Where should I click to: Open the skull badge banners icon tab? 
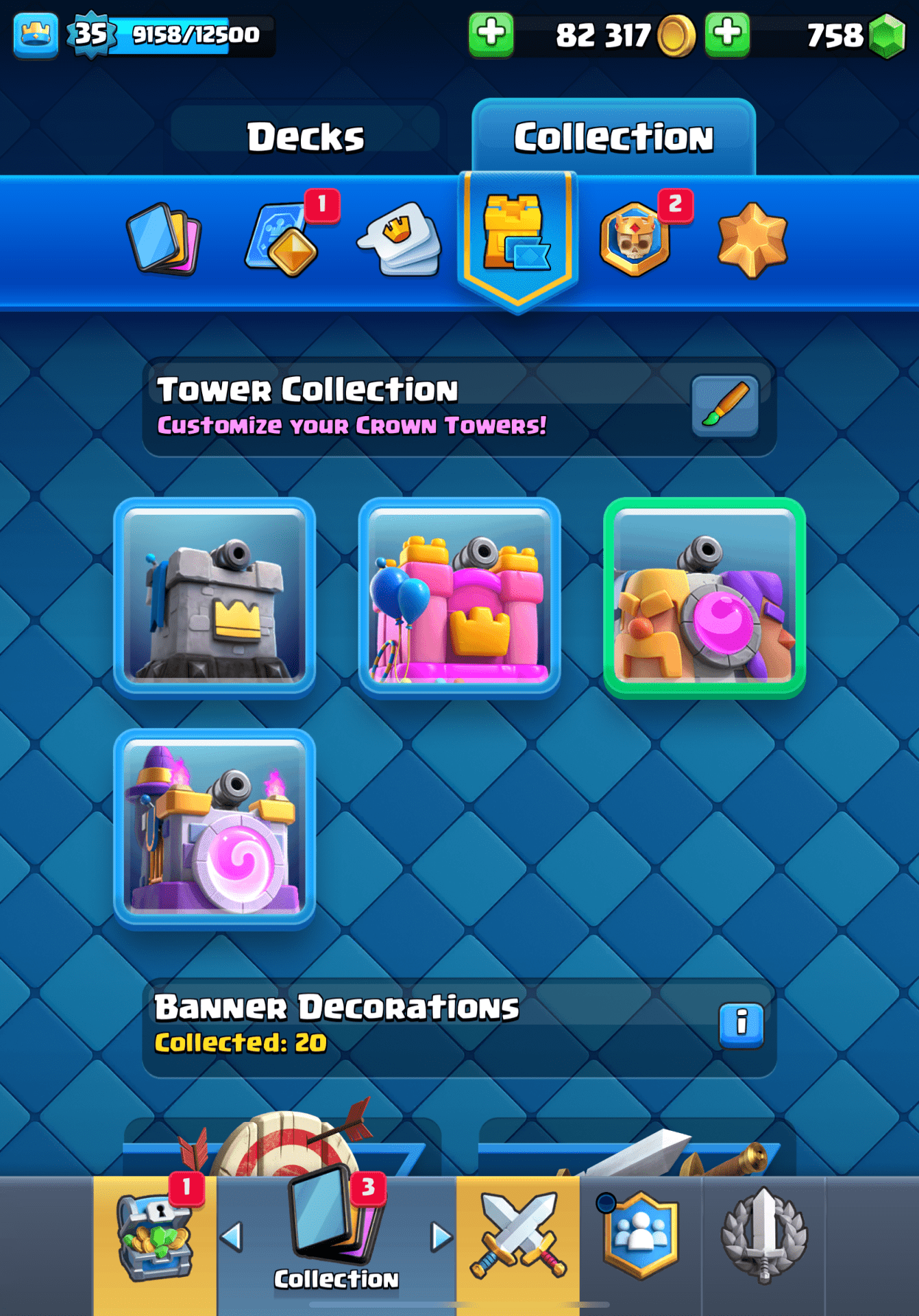[635, 239]
